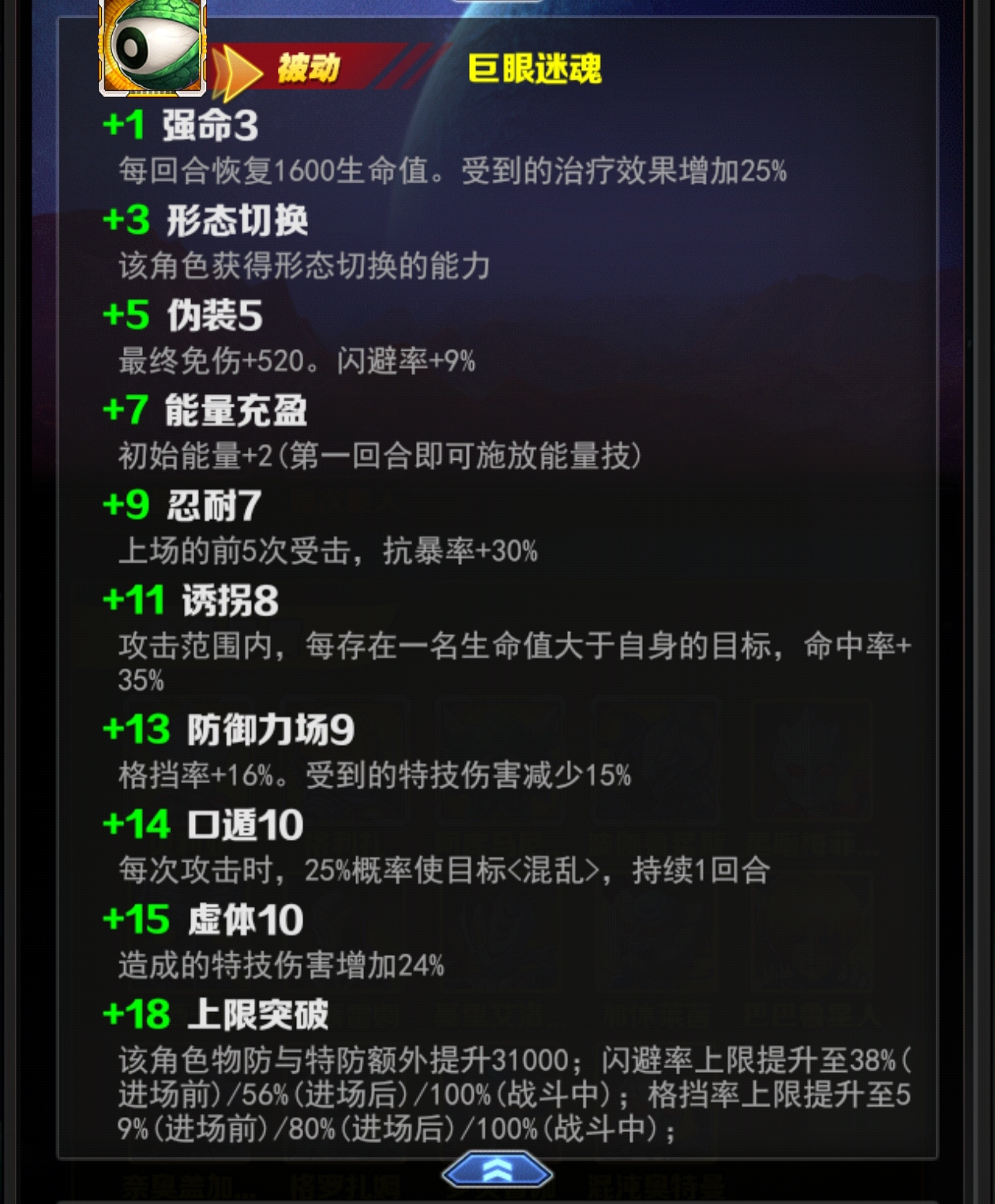995x1204 pixels.
Task: Collapse the skill panel with the up chevron
Action: pos(497,1171)
